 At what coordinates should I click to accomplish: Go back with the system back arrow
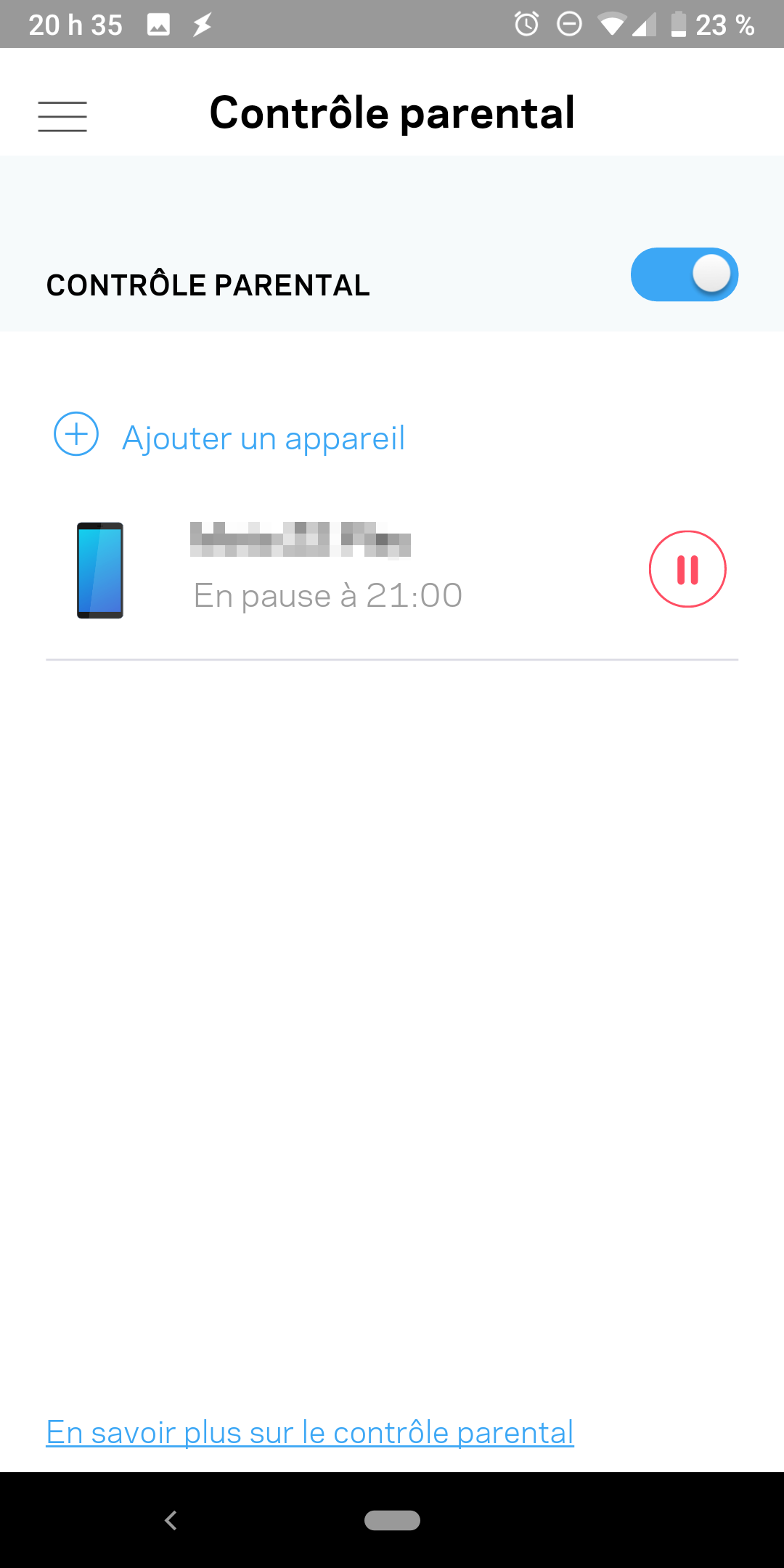[171, 1520]
